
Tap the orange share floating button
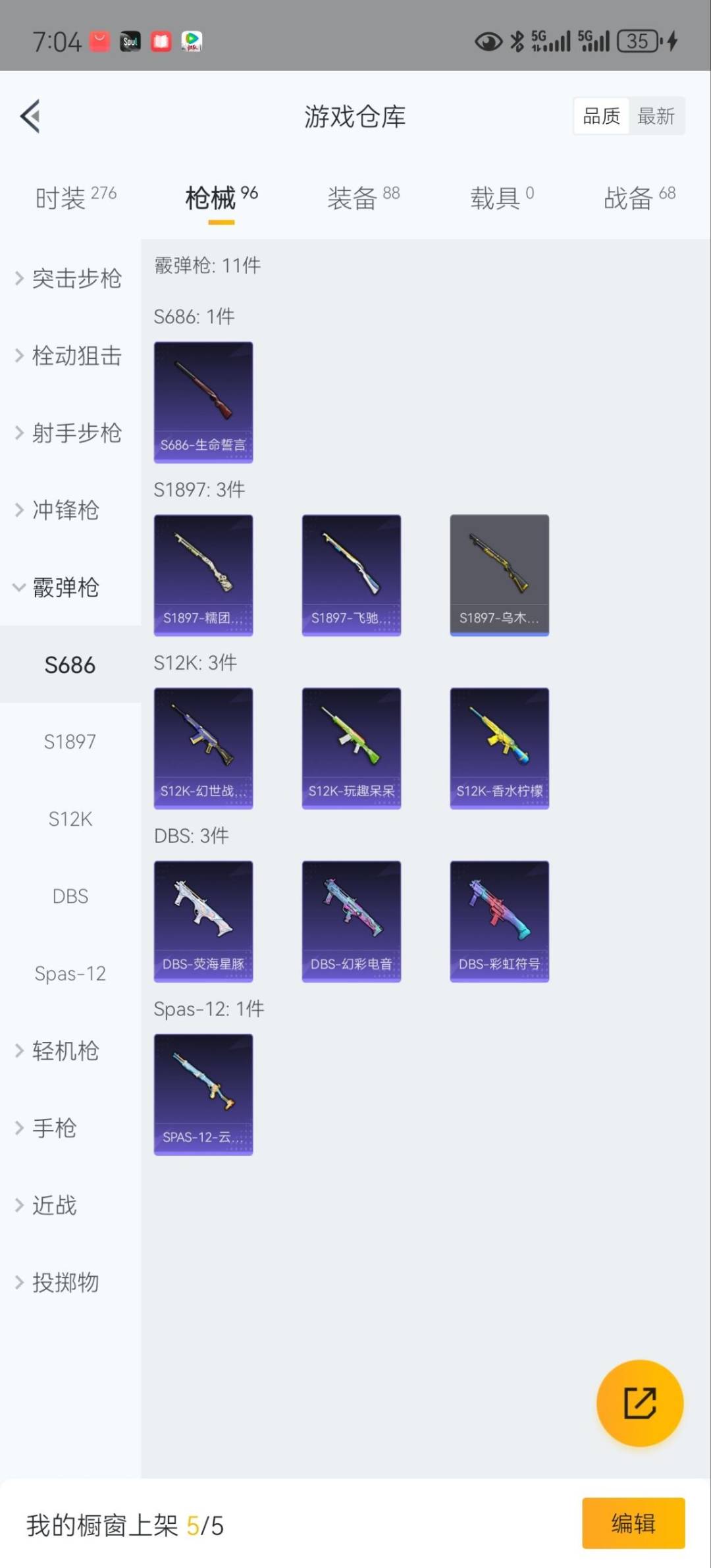coord(639,1403)
